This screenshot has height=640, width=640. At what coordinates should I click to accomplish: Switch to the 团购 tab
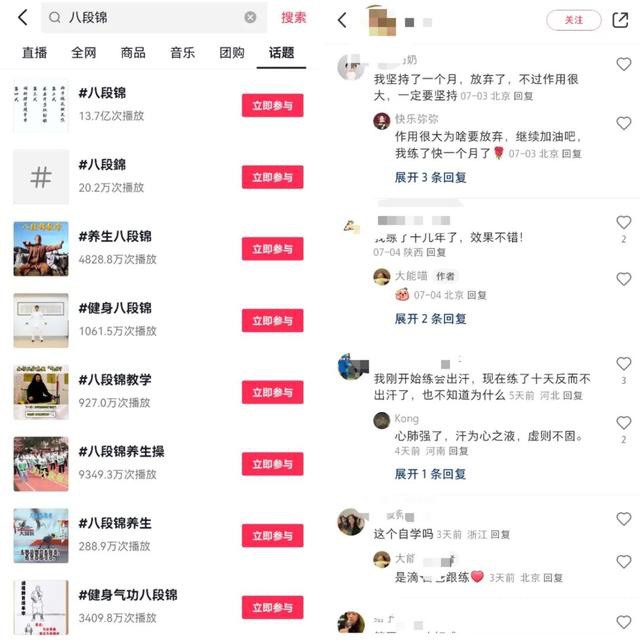pyautogui.click(x=231, y=52)
